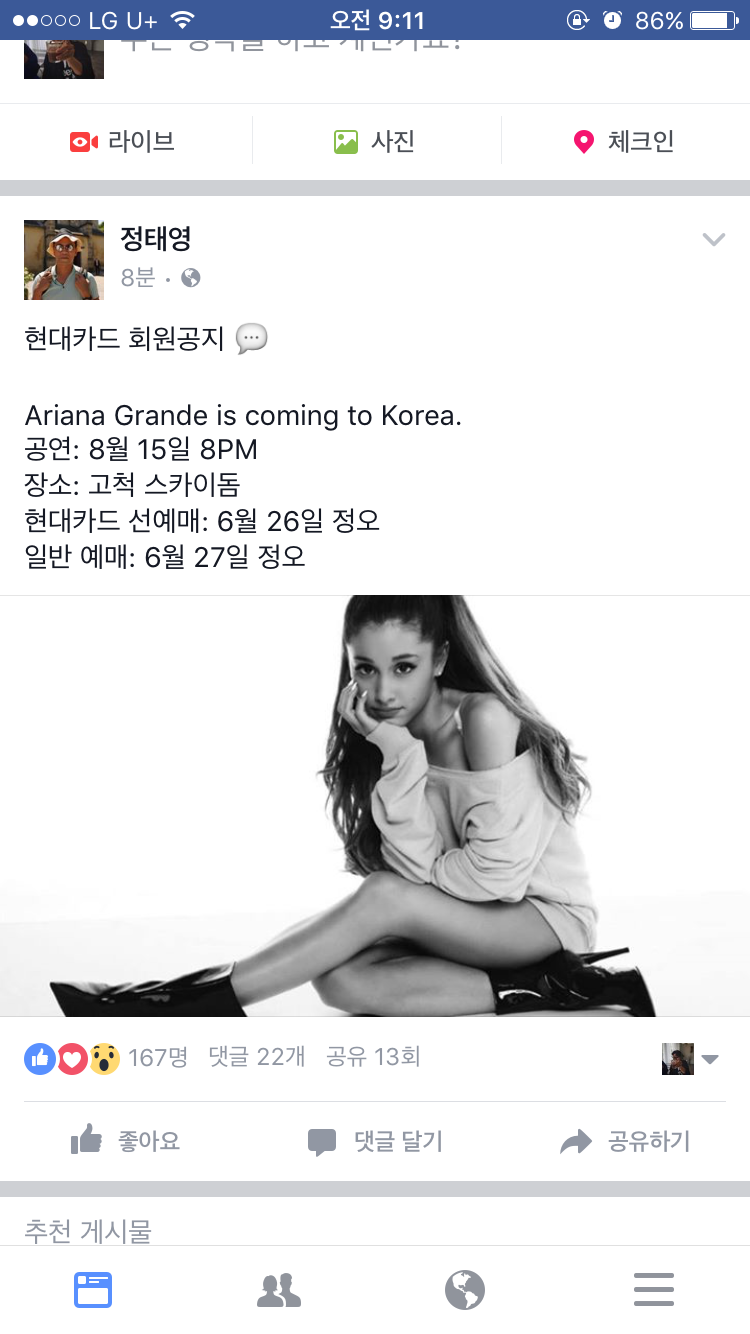This screenshot has height=1334, width=750.
Task: Switch to the news feed tab
Action: [93, 1290]
